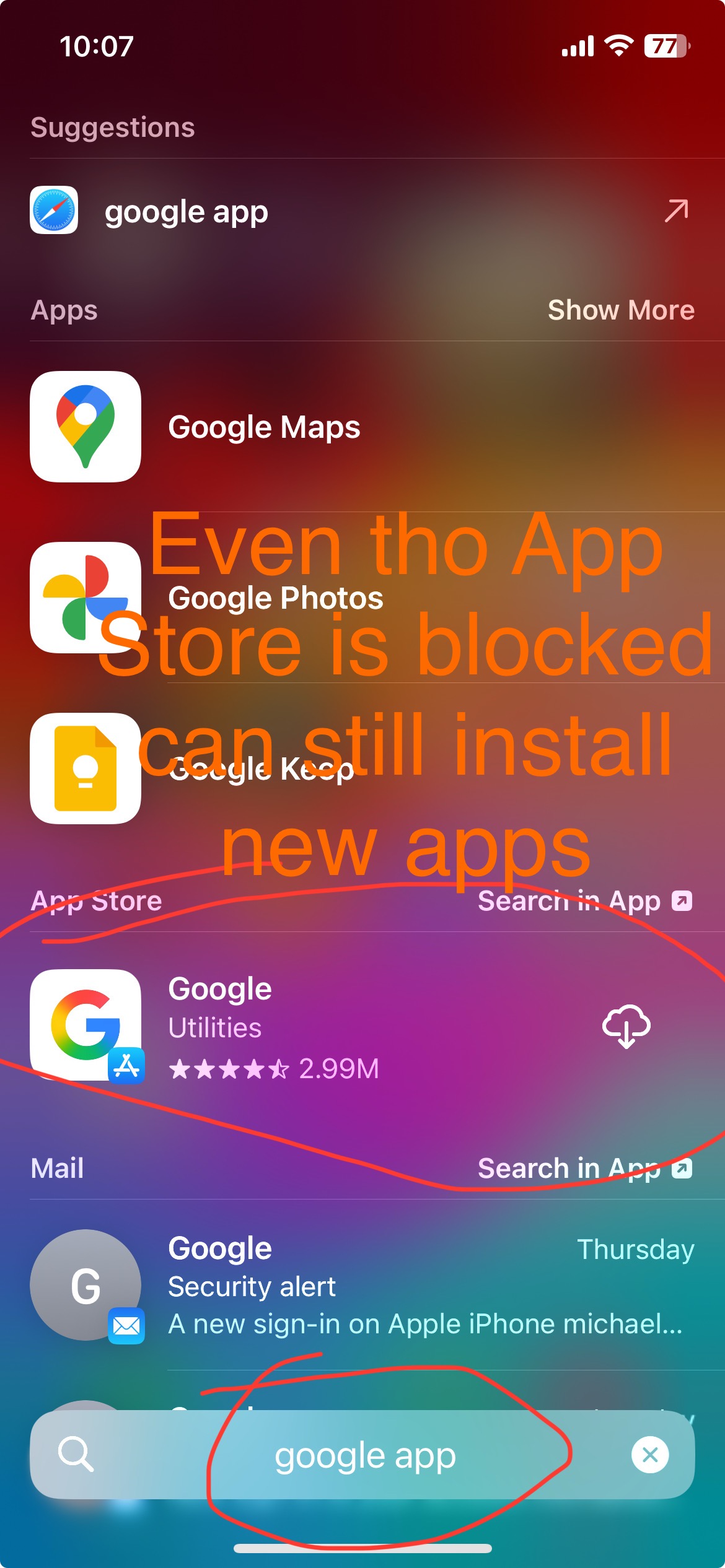Launch Google Maps from results

click(x=362, y=427)
